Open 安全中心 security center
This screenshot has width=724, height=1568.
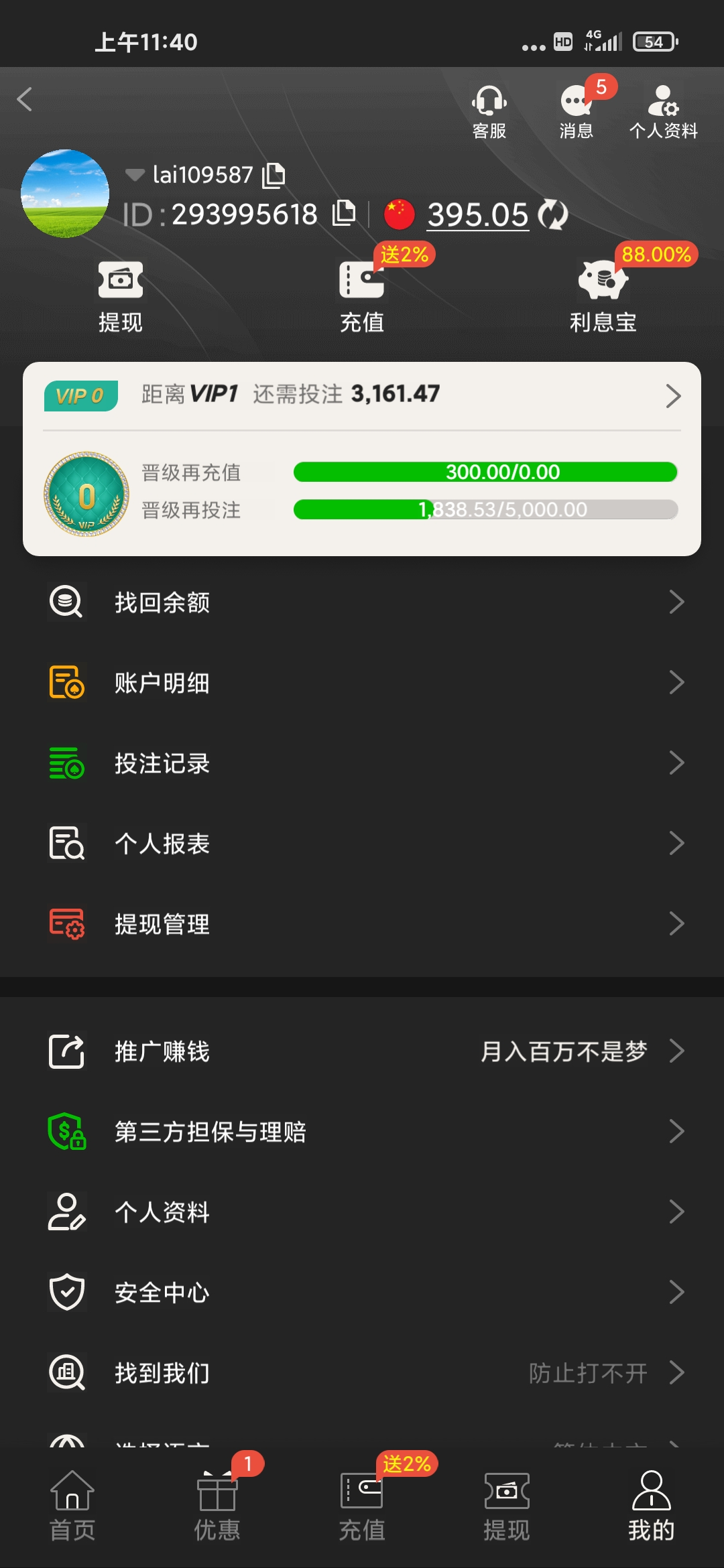click(x=362, y=1293)
